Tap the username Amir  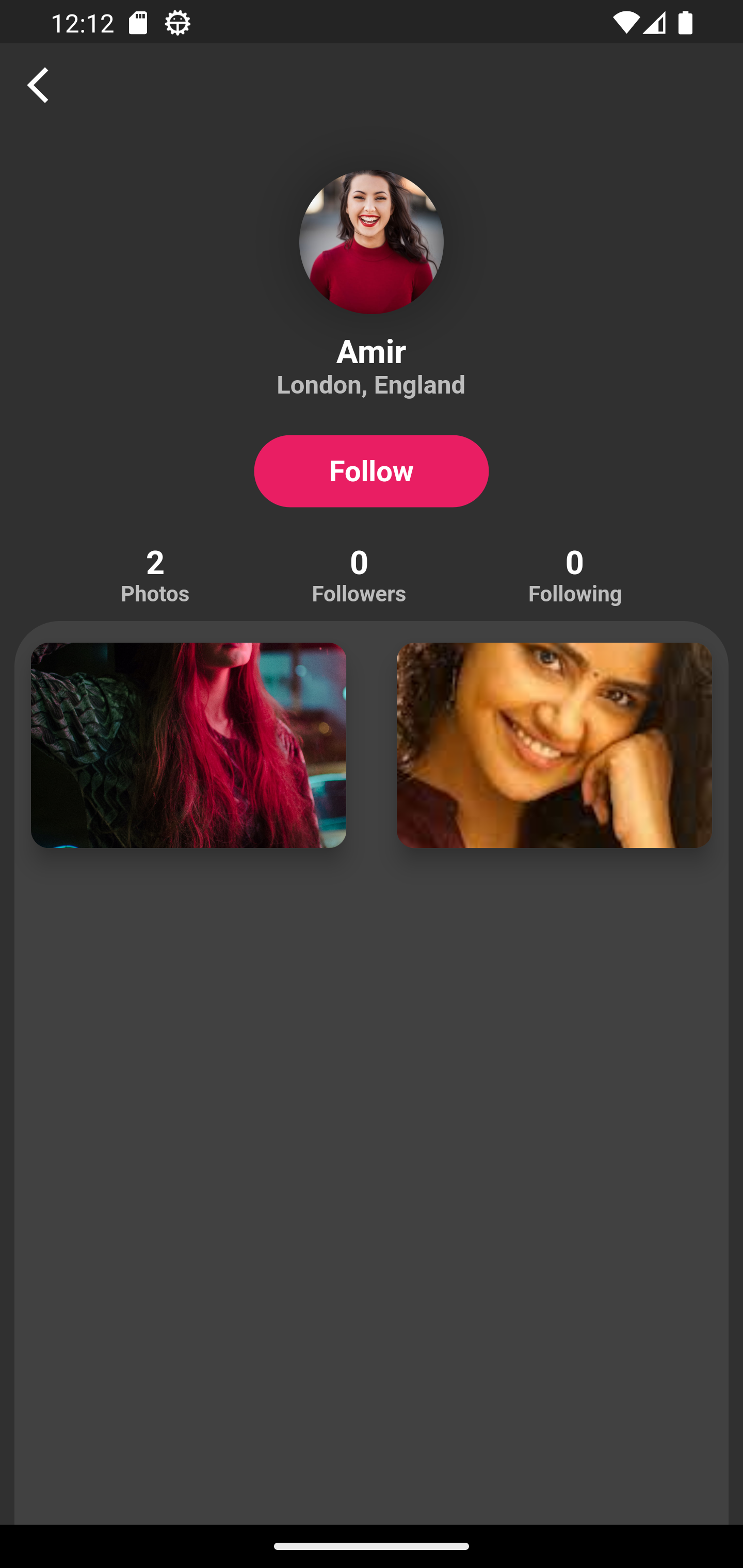[x=371, y=351]
